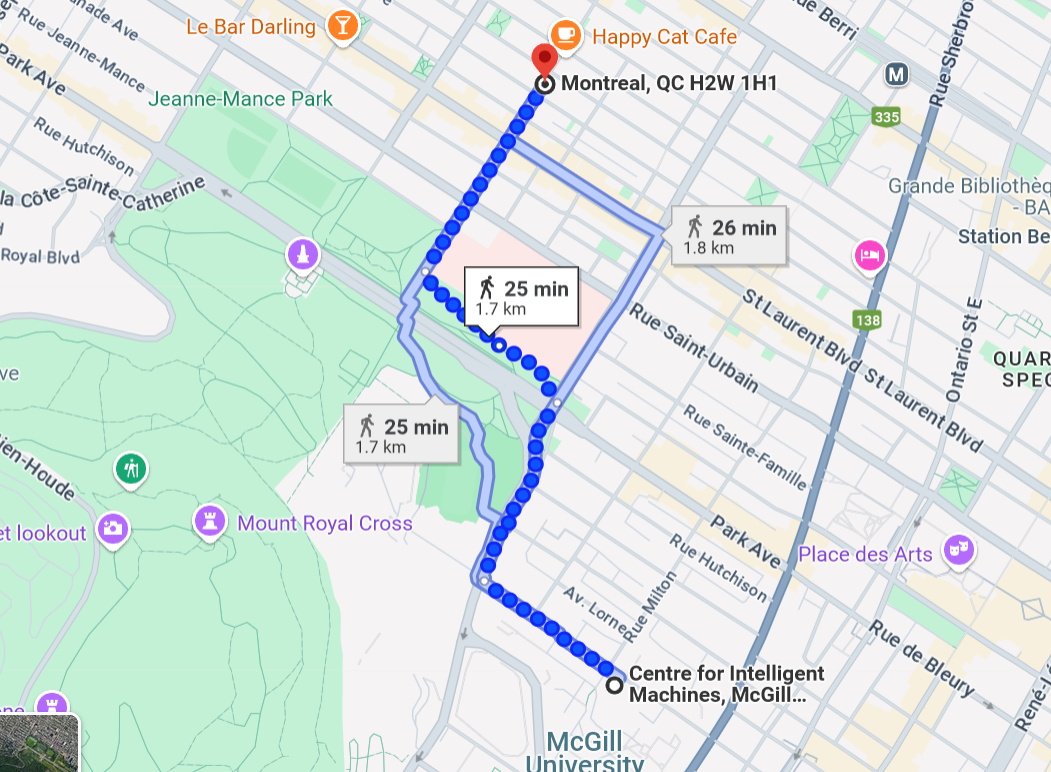Open the Happy Cat Cafe place marker
The height and width of the screenshot is (772, 1051).
click(566, 35)
